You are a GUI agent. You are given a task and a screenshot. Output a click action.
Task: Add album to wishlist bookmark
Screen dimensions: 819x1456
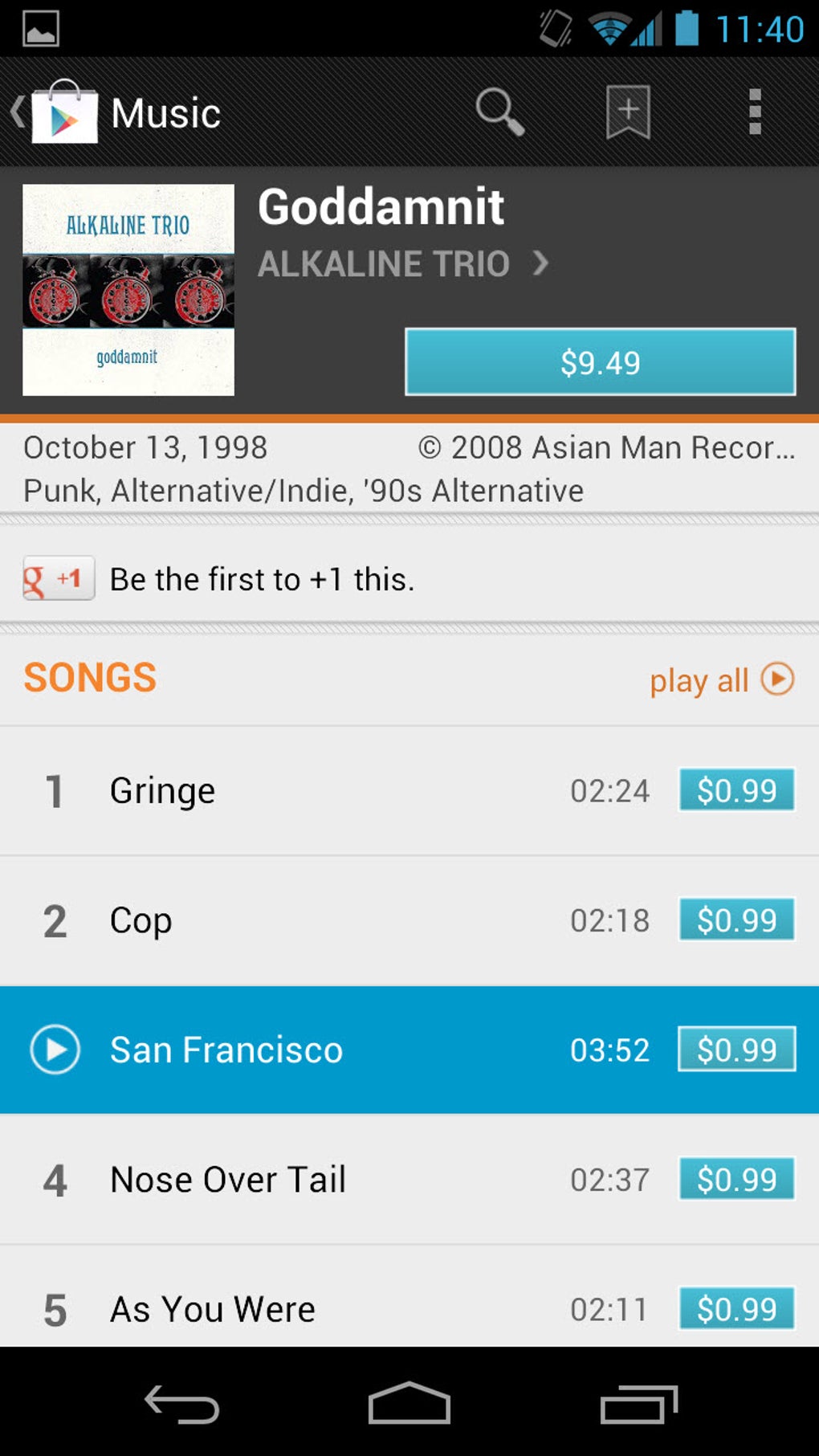coord(628,112)
